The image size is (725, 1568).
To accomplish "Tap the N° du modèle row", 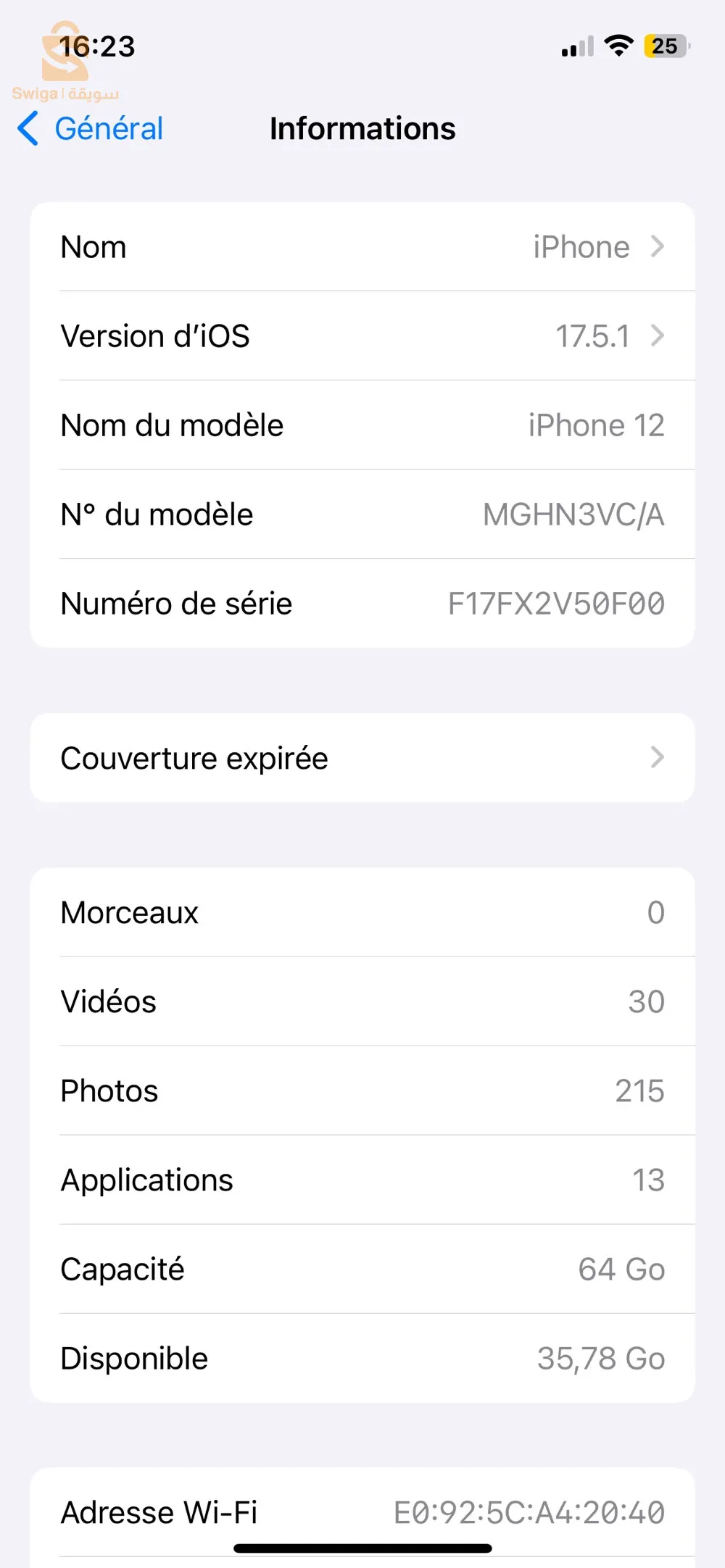I will [x=362, y=514].
